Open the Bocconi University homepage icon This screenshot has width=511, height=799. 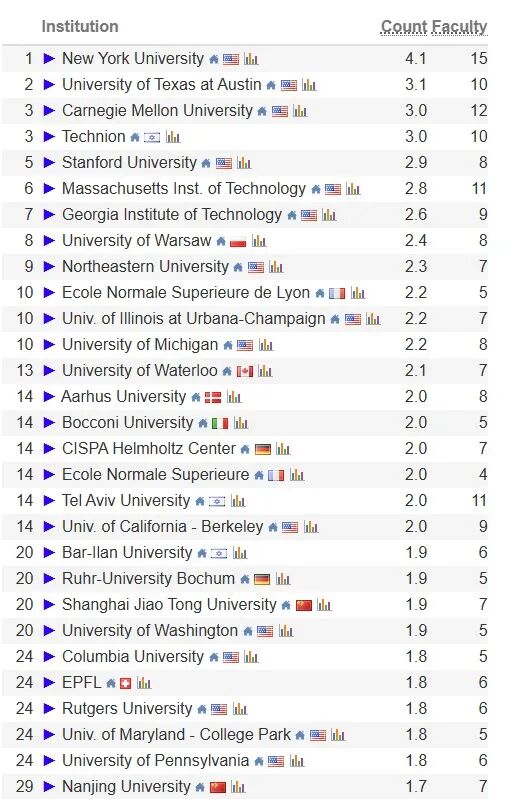pyautogui.click(x=203, y=423)
